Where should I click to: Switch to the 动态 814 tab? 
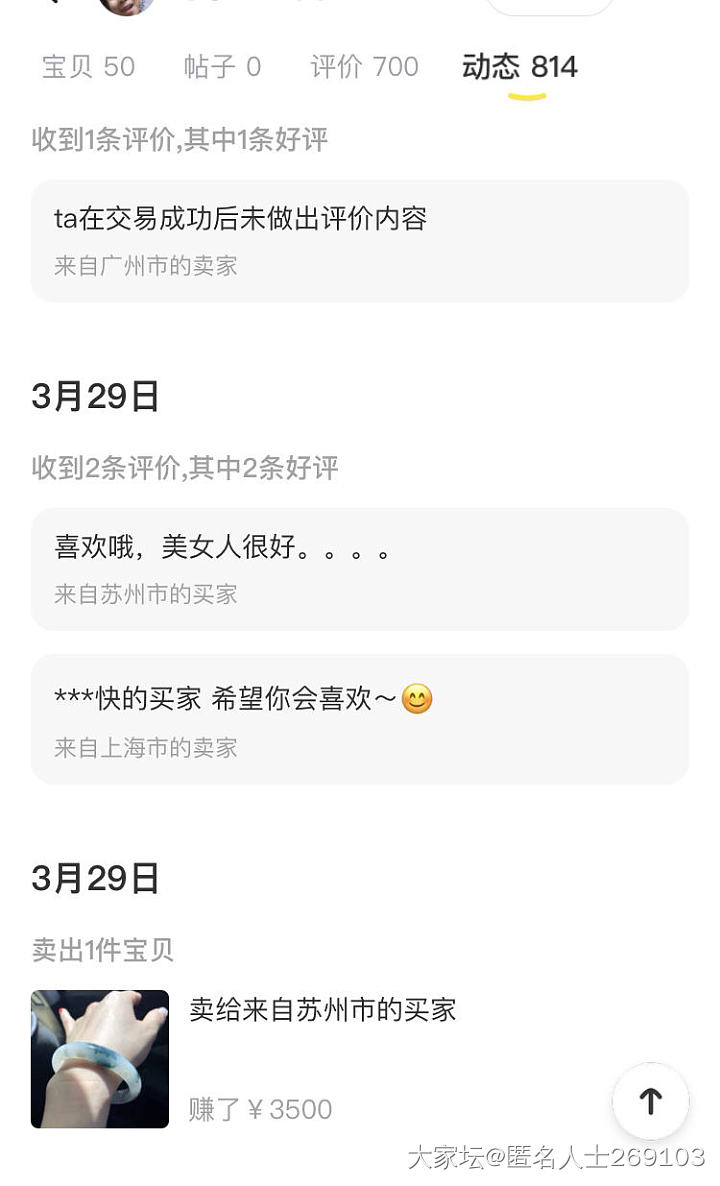coord(520,67)
